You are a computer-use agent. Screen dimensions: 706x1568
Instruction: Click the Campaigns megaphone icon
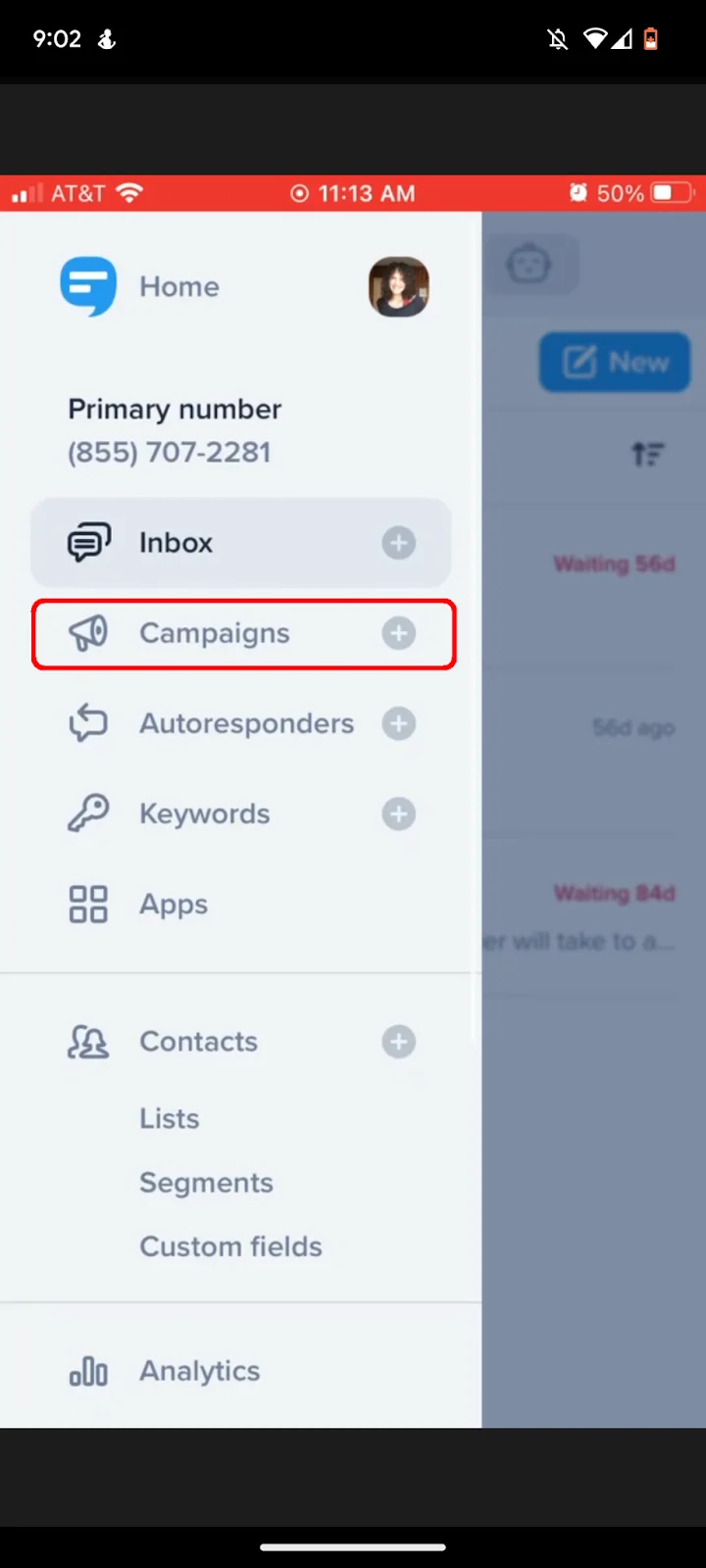(x=88, y=633)
